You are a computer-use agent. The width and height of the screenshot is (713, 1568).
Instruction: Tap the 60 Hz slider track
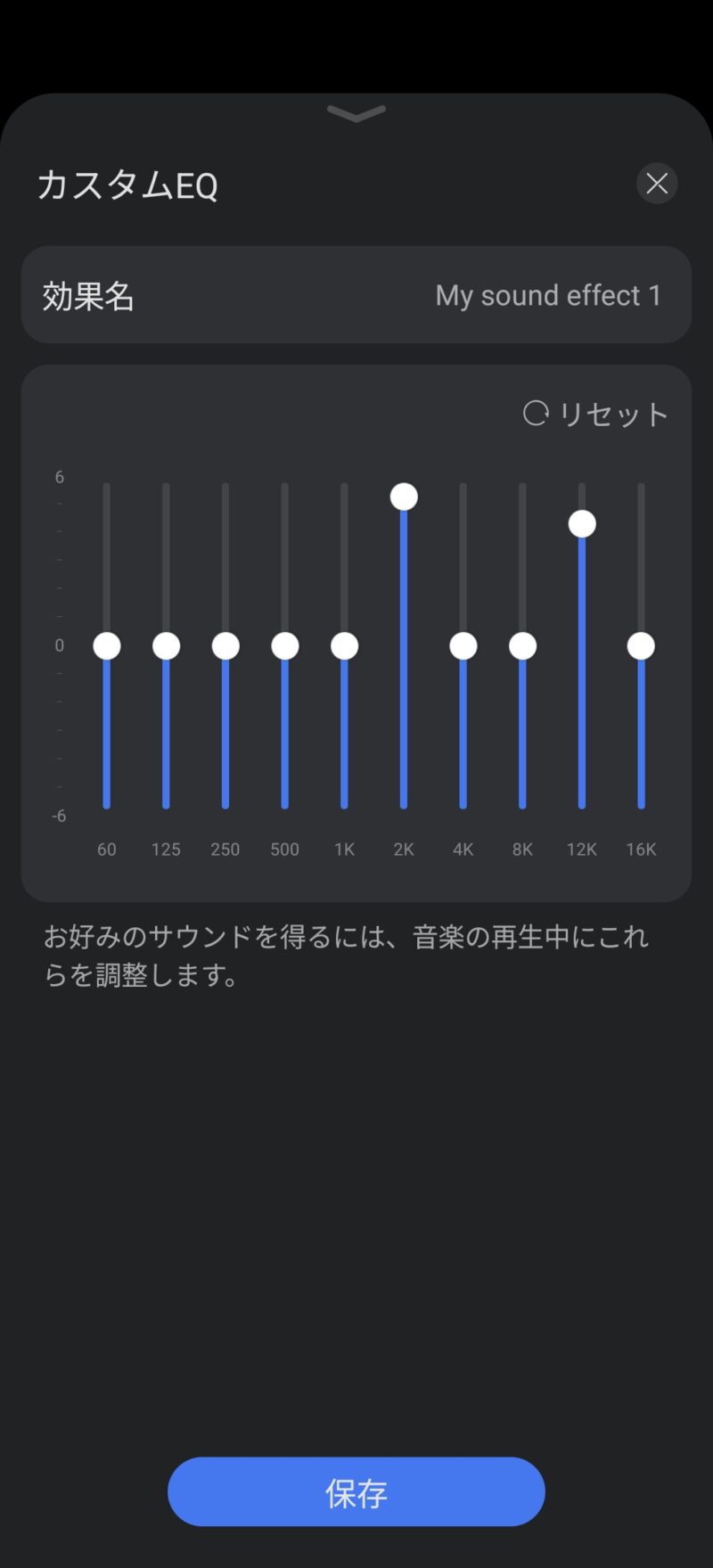pyautogui.click(x=107, y=645)
